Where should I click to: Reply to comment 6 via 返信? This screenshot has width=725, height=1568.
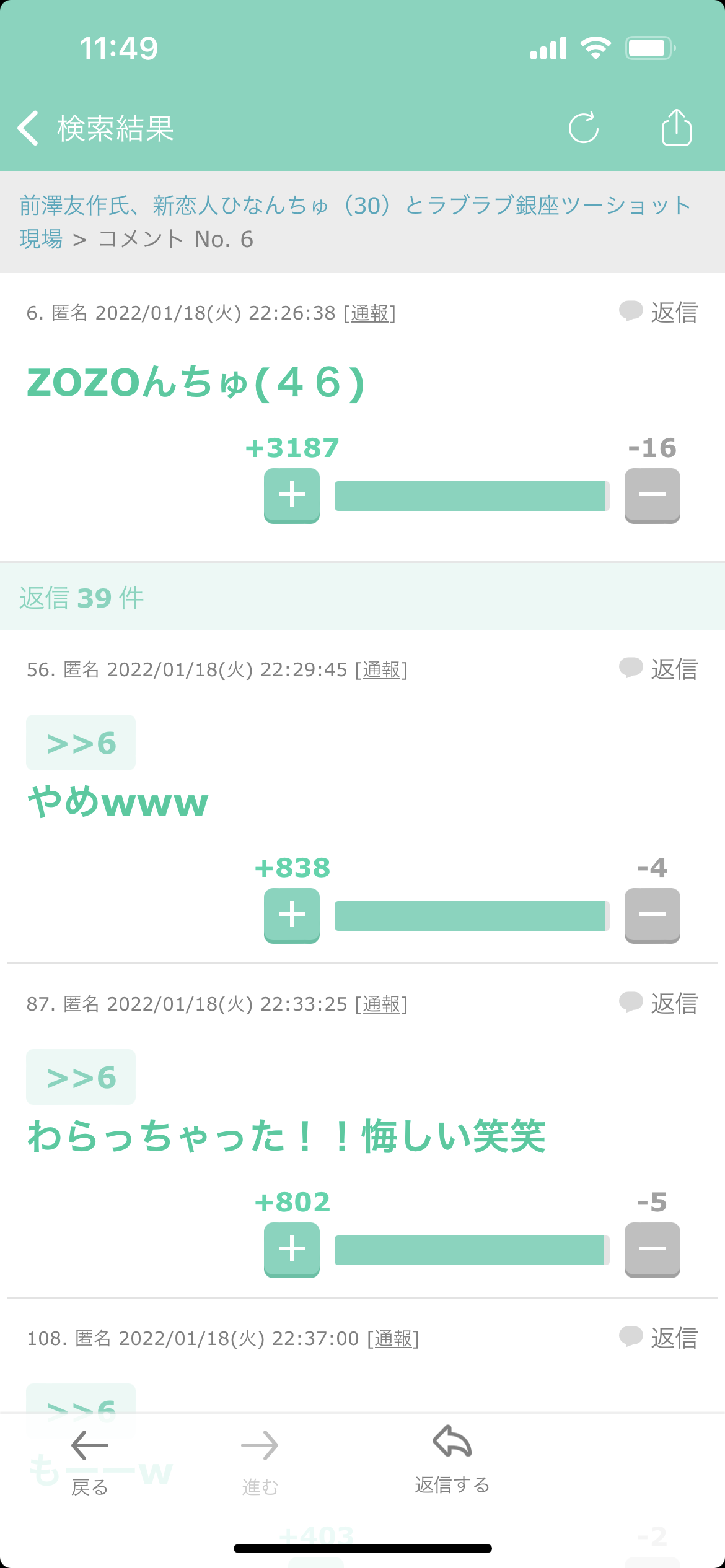[659, 312]
